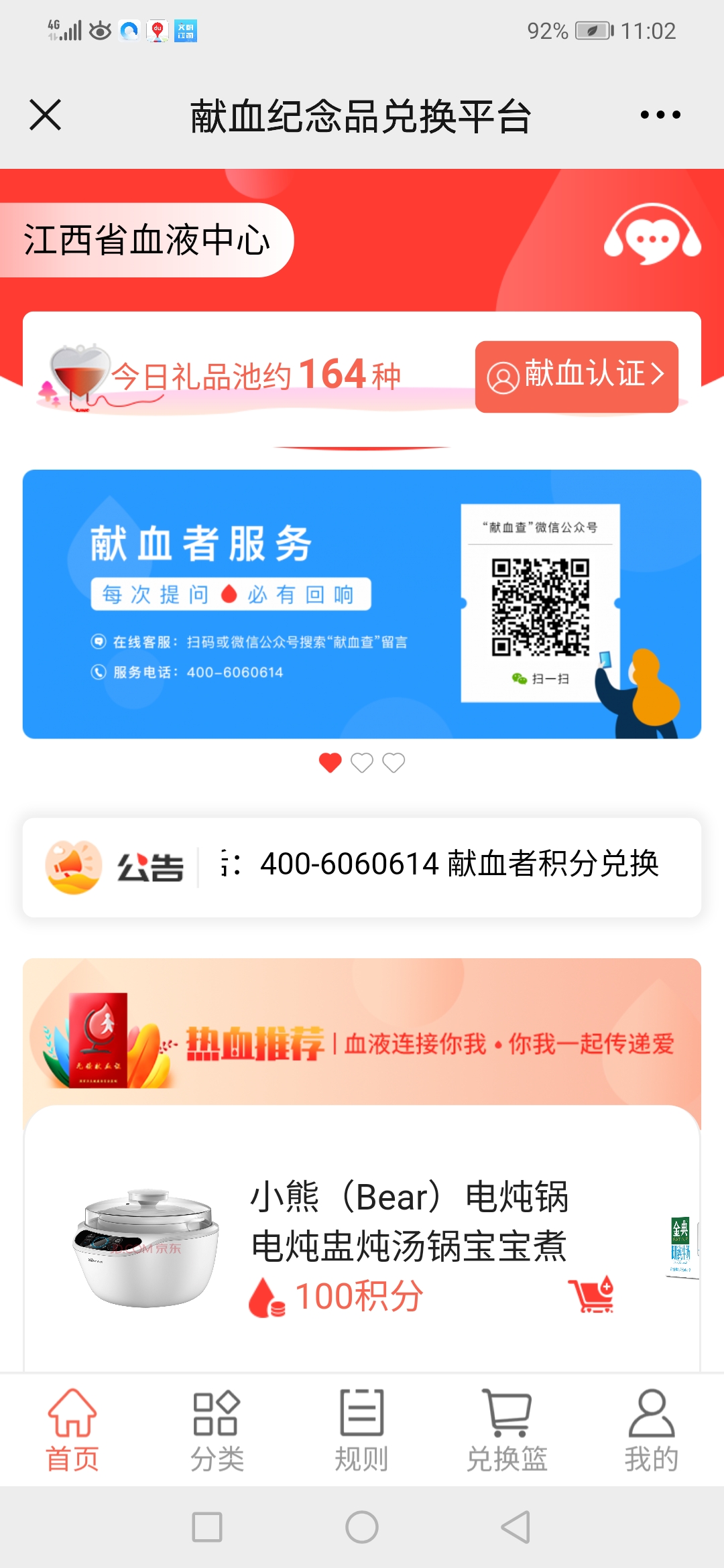Select 江西省血液中心 location label

pos(146,240)
